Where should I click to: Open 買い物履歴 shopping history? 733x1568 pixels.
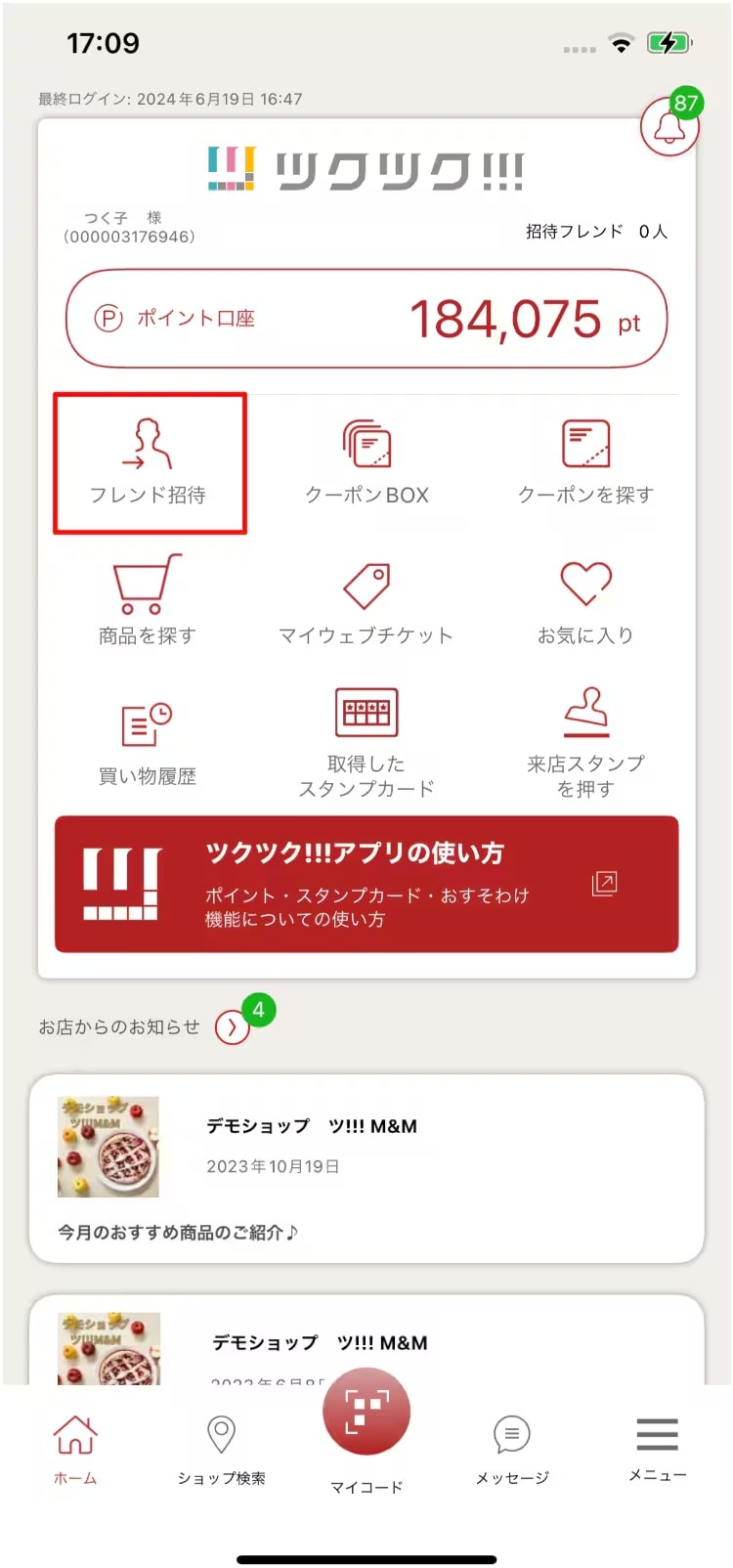coord(148,744)
